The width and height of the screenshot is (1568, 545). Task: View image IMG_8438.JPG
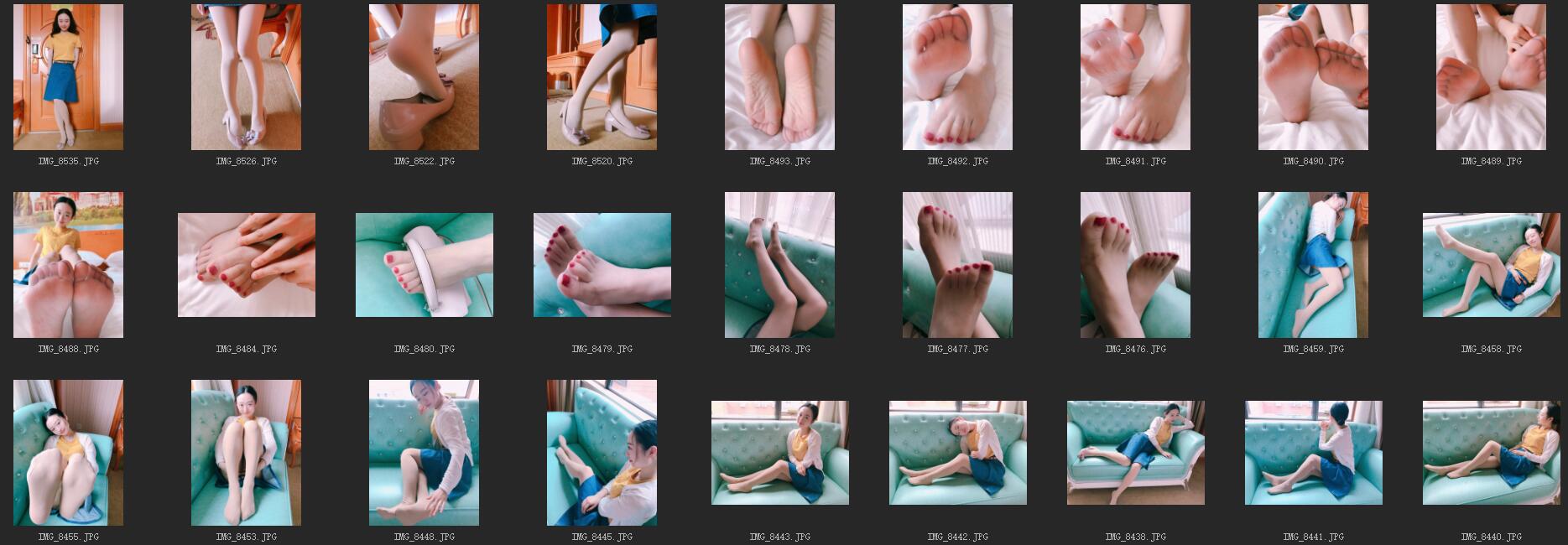(1135, 453)
